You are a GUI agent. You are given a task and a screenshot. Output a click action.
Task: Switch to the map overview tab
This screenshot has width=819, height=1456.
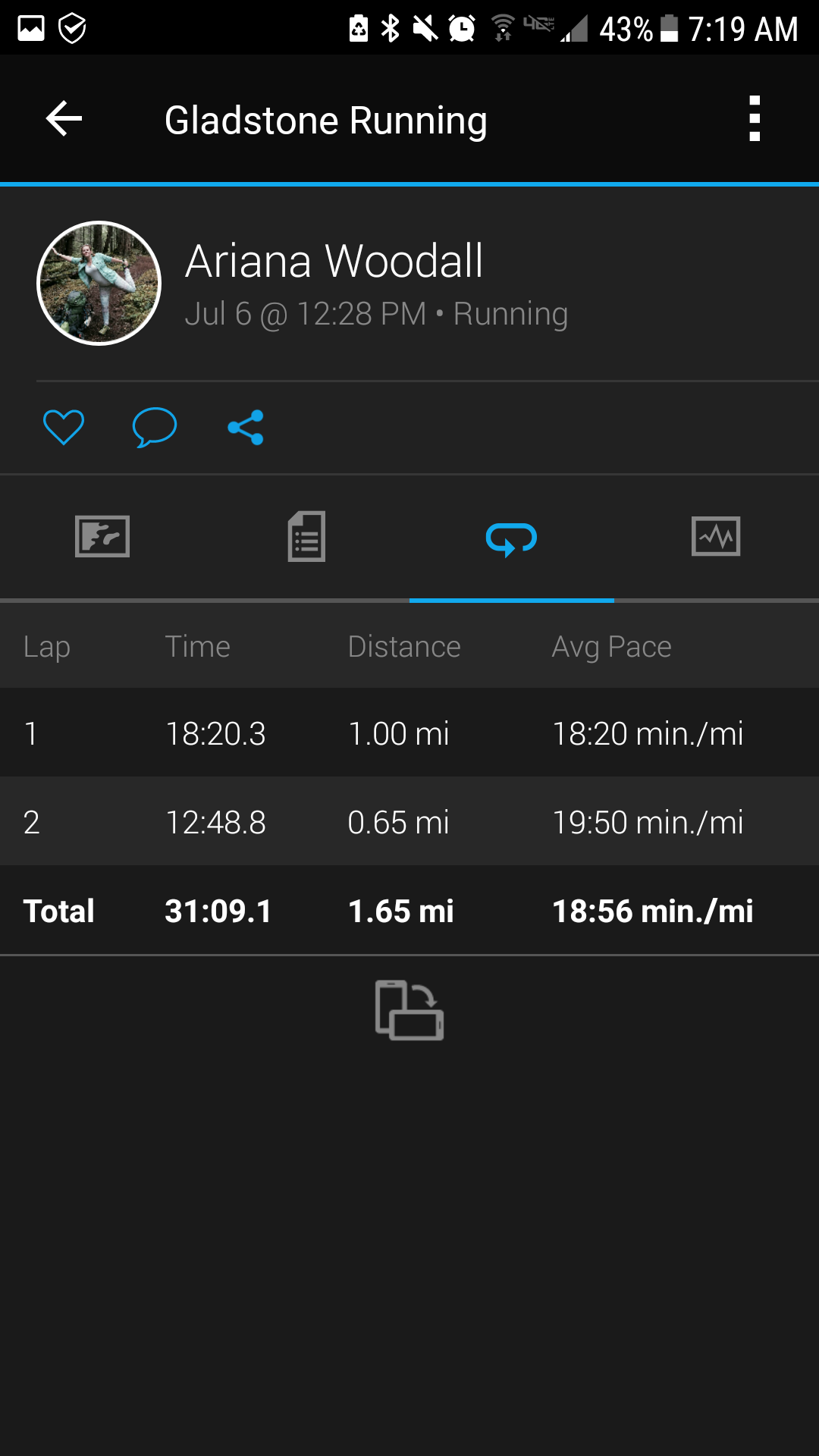click(102, 537)
